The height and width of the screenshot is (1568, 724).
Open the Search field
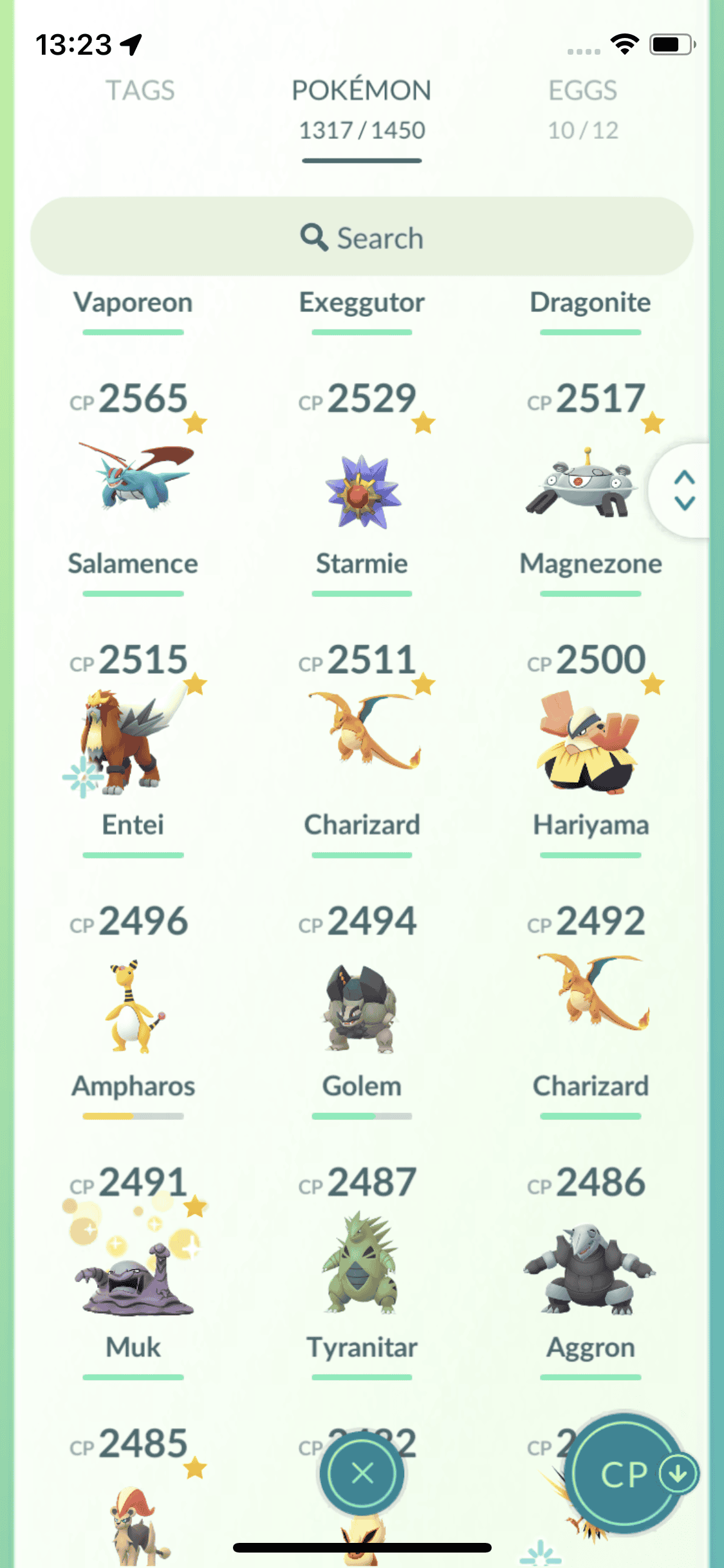click(362, 238)
